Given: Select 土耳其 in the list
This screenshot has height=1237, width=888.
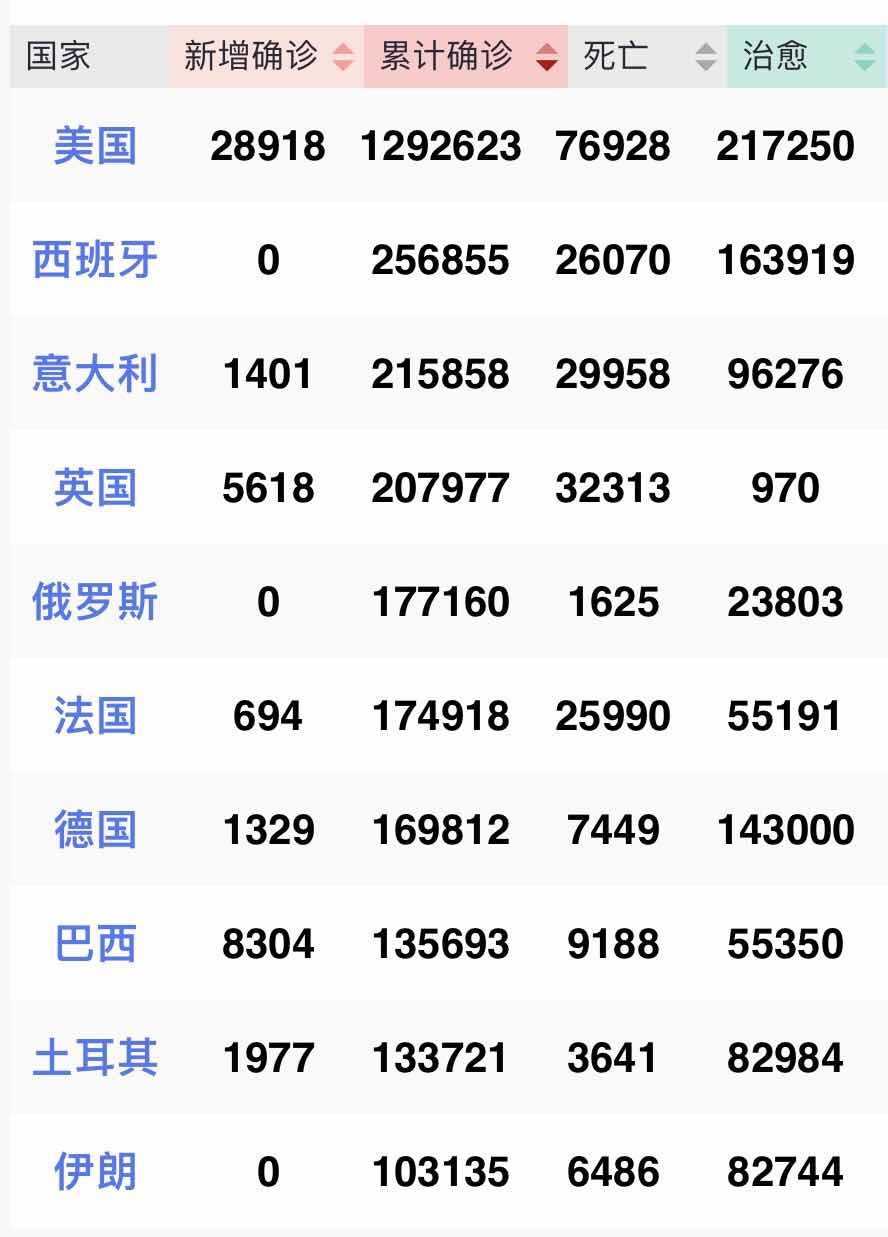Looking at the screenshot, I should tap(95, 1058).
